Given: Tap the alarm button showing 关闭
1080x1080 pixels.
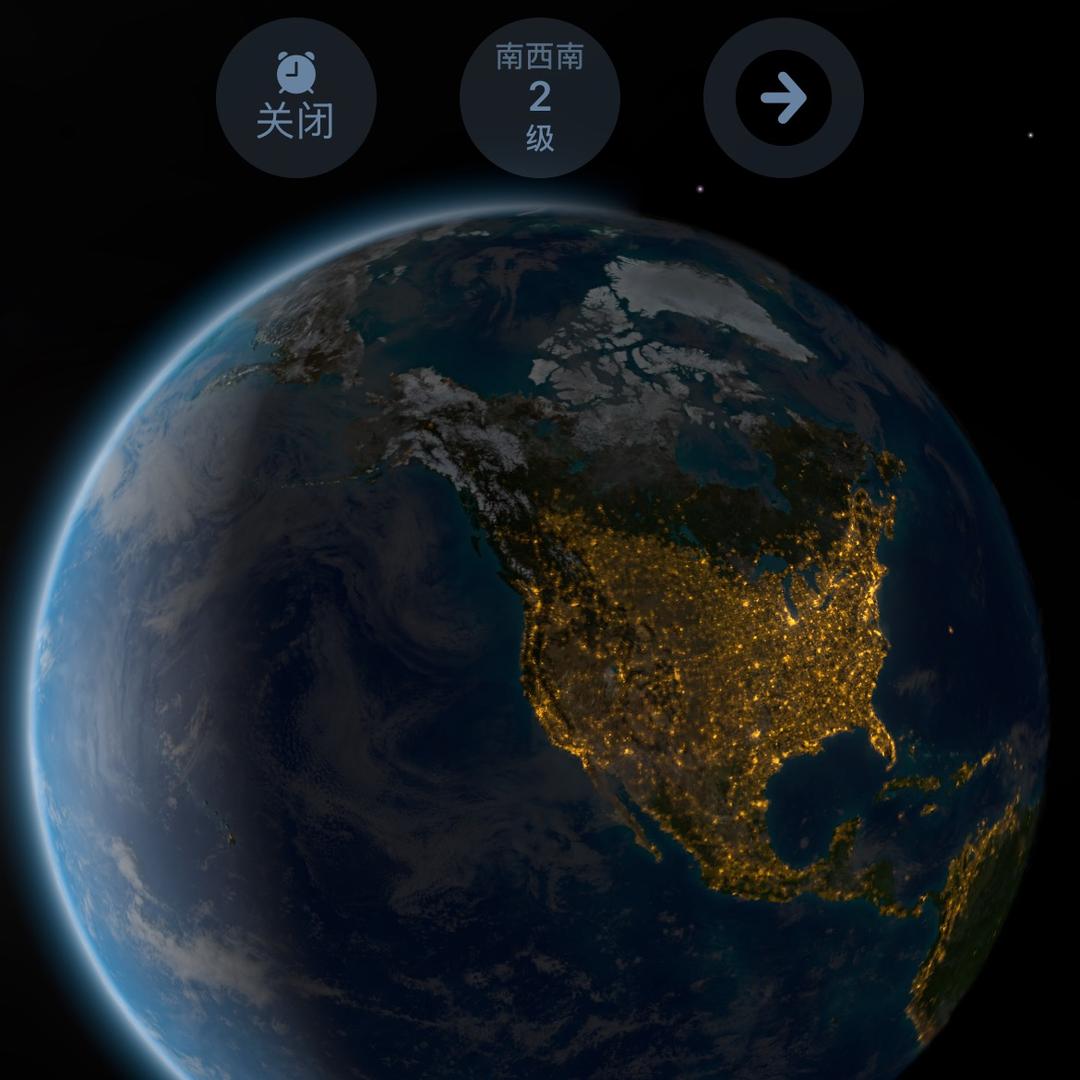Looking at the screenshot, I should 296,98.
